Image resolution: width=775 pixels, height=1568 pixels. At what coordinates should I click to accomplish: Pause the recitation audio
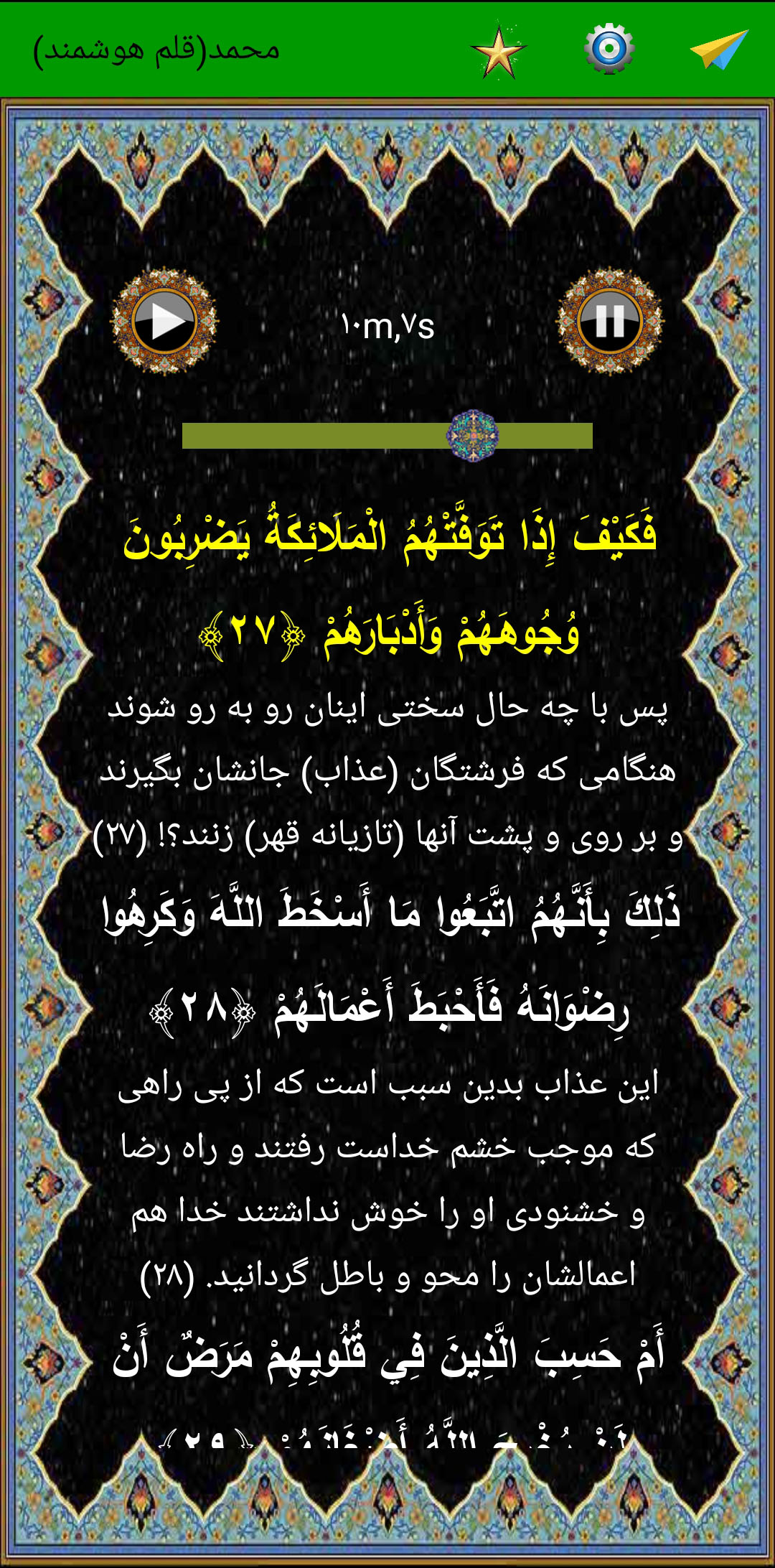pyautogui.click(x=611, y=321)
